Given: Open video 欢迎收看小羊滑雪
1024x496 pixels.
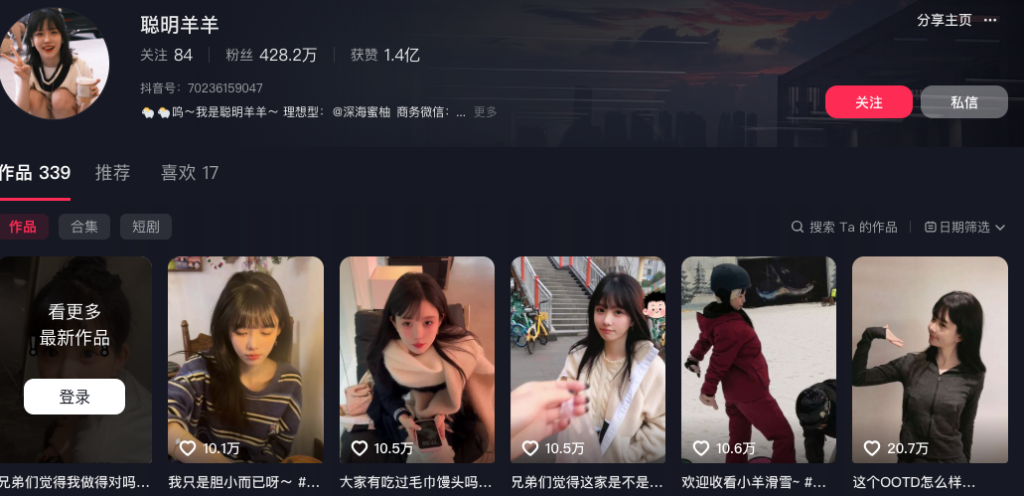Looking at the screenshot, I should pyautogui.click(x=758, y=359).
